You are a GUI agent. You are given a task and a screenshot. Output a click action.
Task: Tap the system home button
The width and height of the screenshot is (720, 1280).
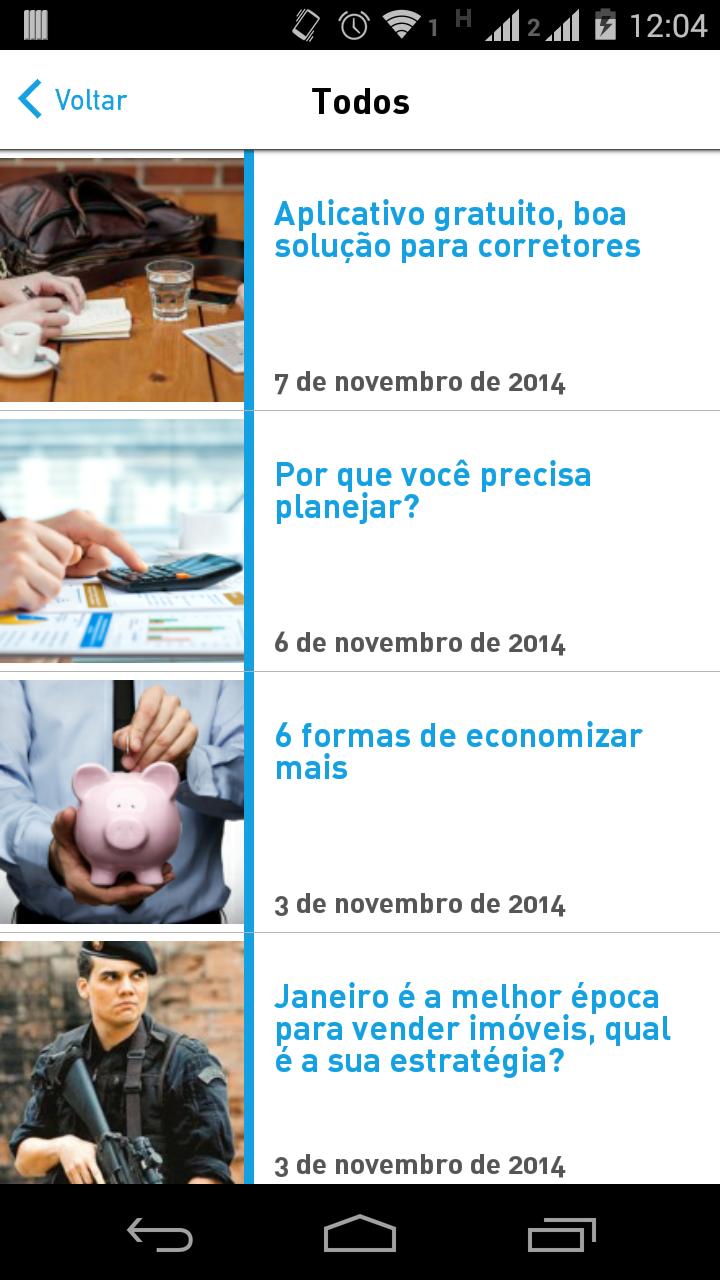coord(360,1234)
